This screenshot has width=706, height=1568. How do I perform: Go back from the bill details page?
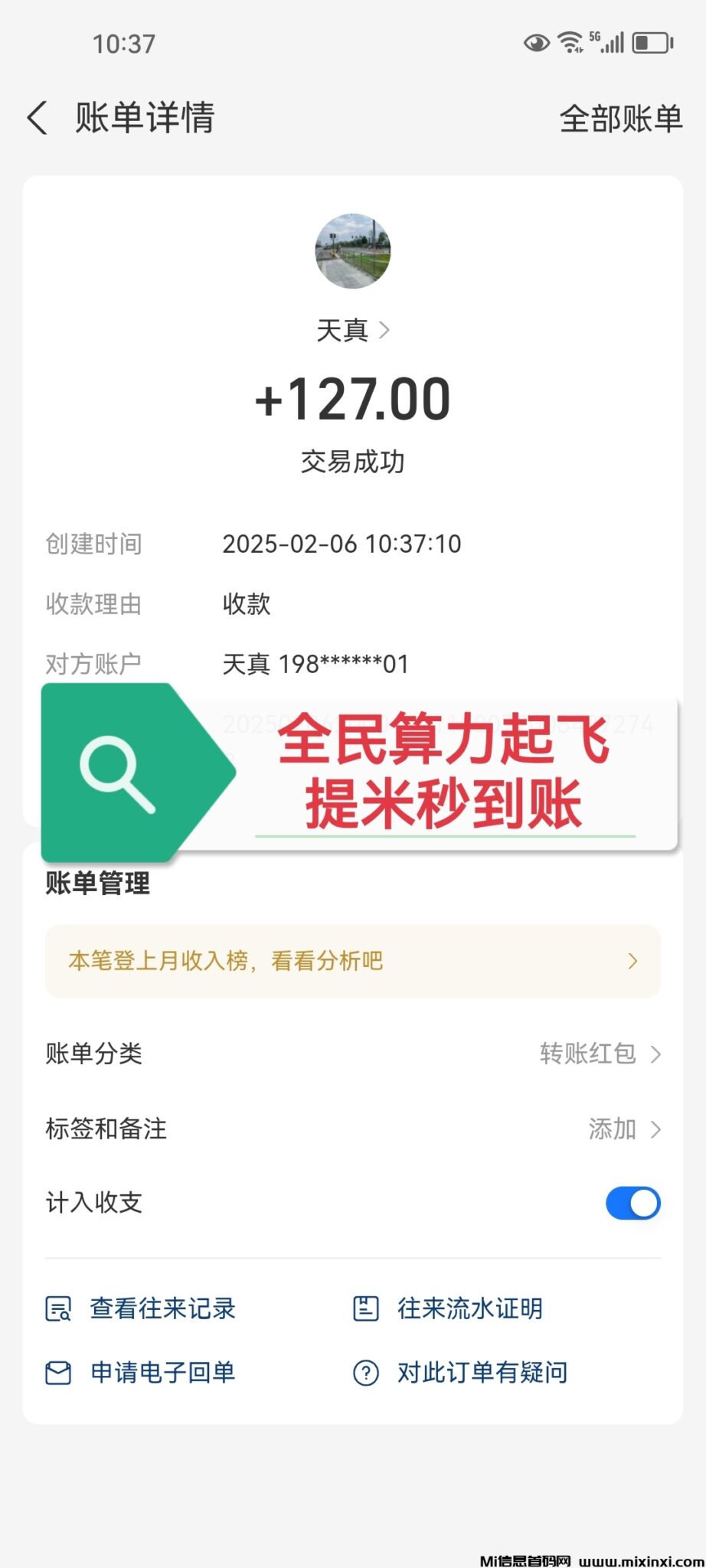(x=38, y=119)
